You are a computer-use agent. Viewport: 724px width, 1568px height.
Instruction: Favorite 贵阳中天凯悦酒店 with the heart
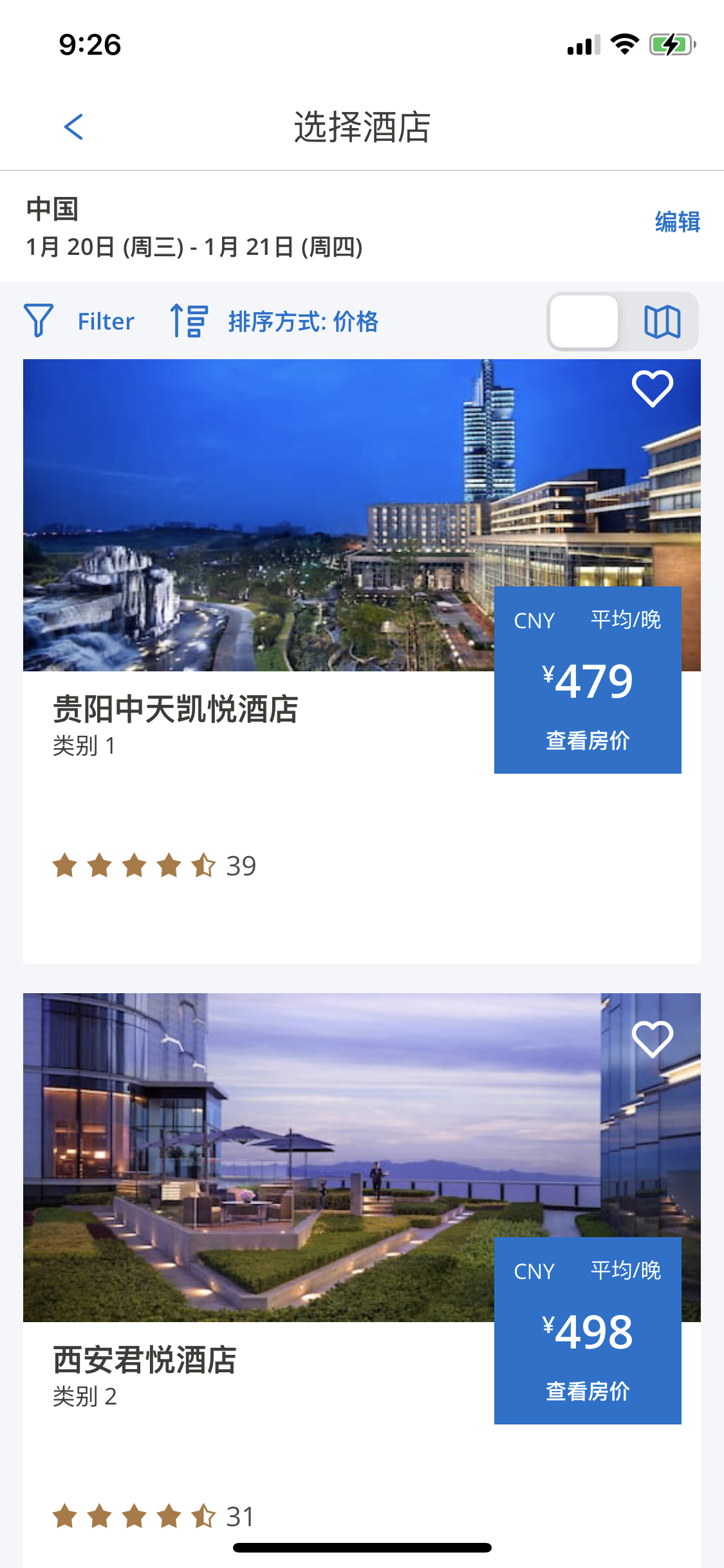tap(652, 388)
